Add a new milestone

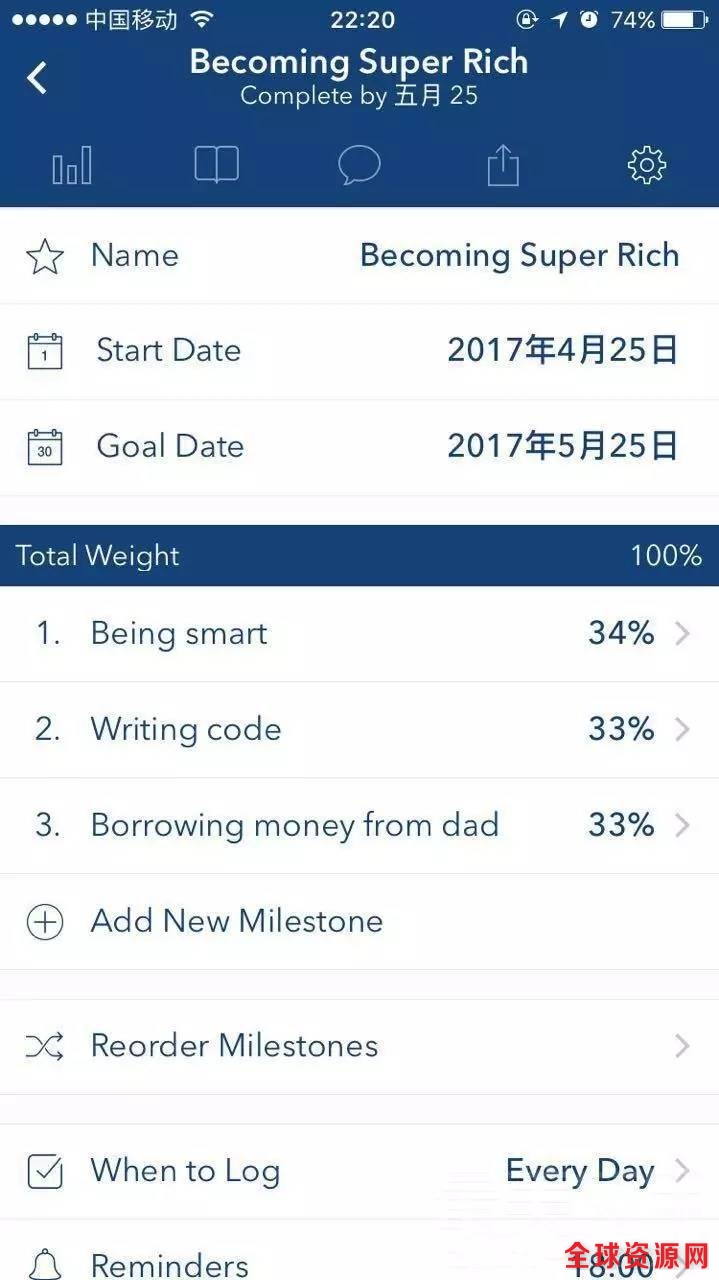click(359, 922)
